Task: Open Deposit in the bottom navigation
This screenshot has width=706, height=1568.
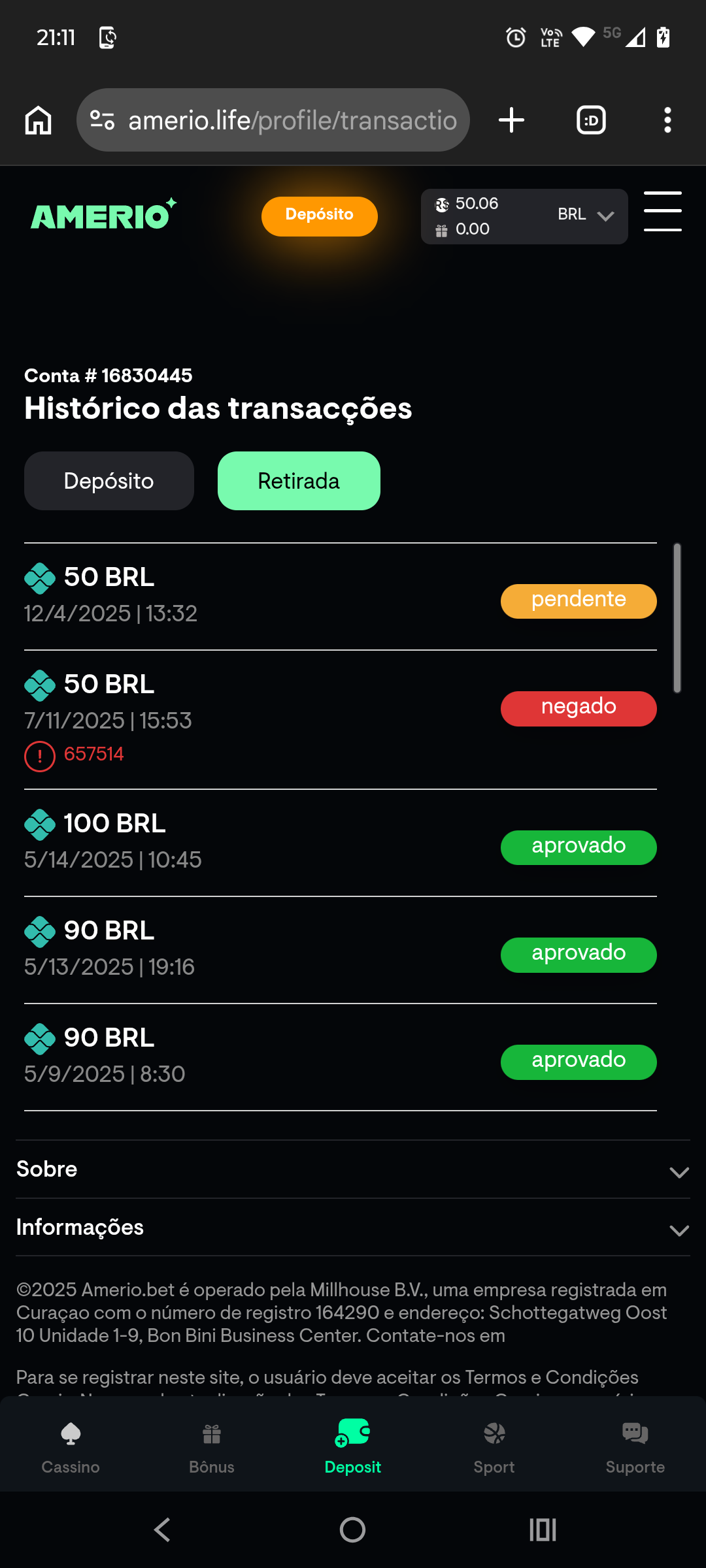Action: tap(353, 1446)
